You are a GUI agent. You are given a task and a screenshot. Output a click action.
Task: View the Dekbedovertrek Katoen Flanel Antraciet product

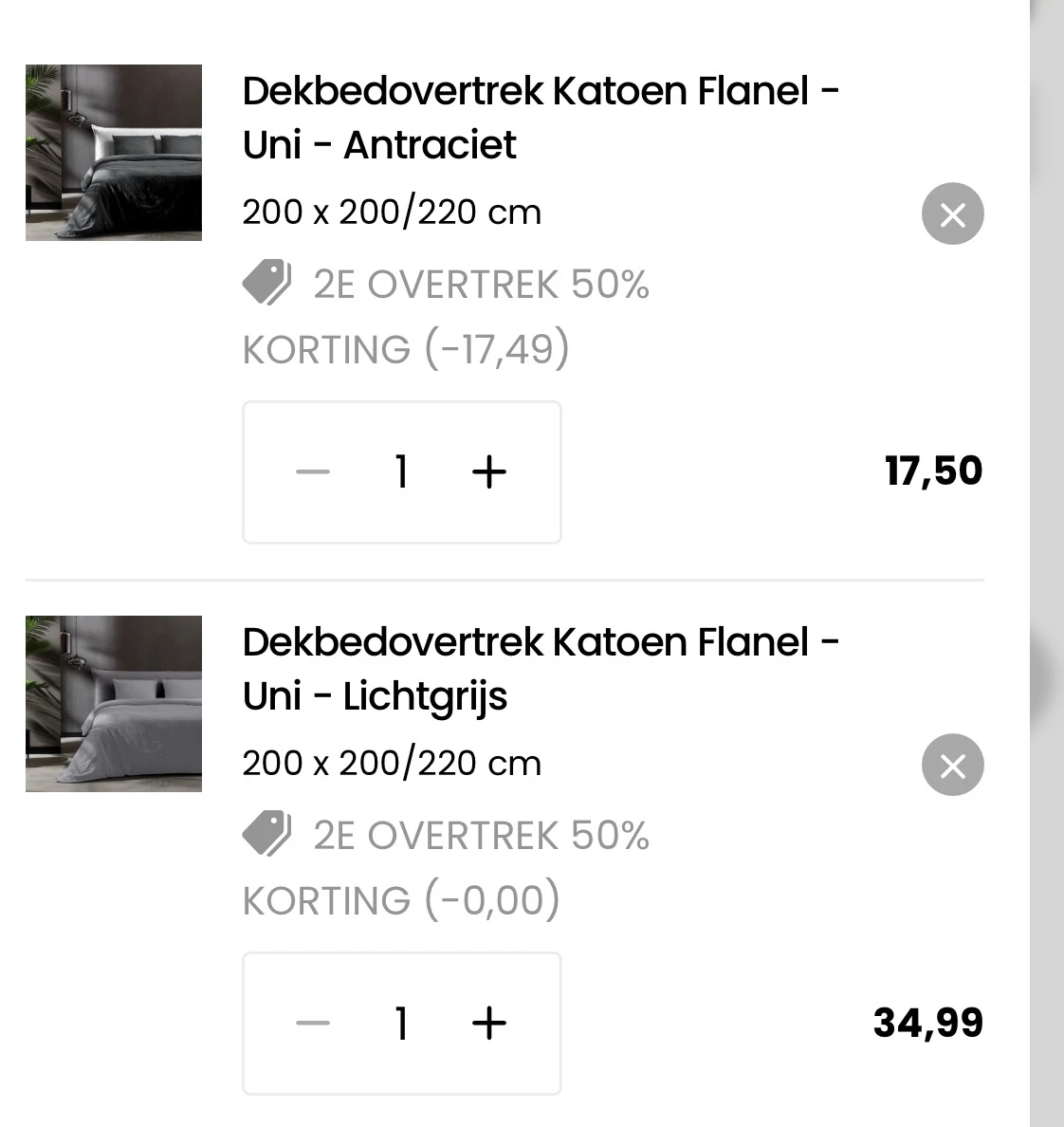click(x=541, y=118)
